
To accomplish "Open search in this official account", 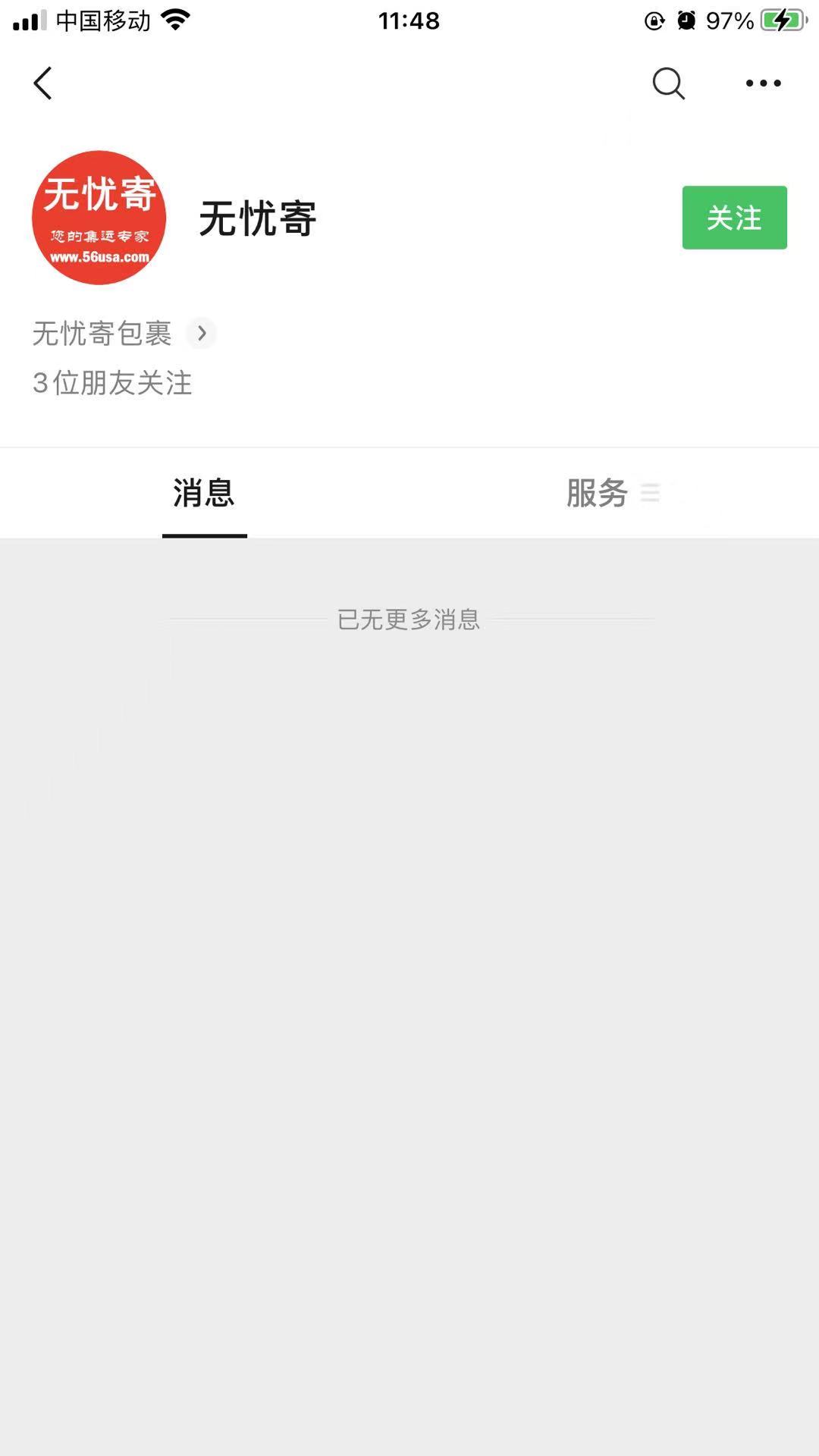I will [x=668, y=83].
